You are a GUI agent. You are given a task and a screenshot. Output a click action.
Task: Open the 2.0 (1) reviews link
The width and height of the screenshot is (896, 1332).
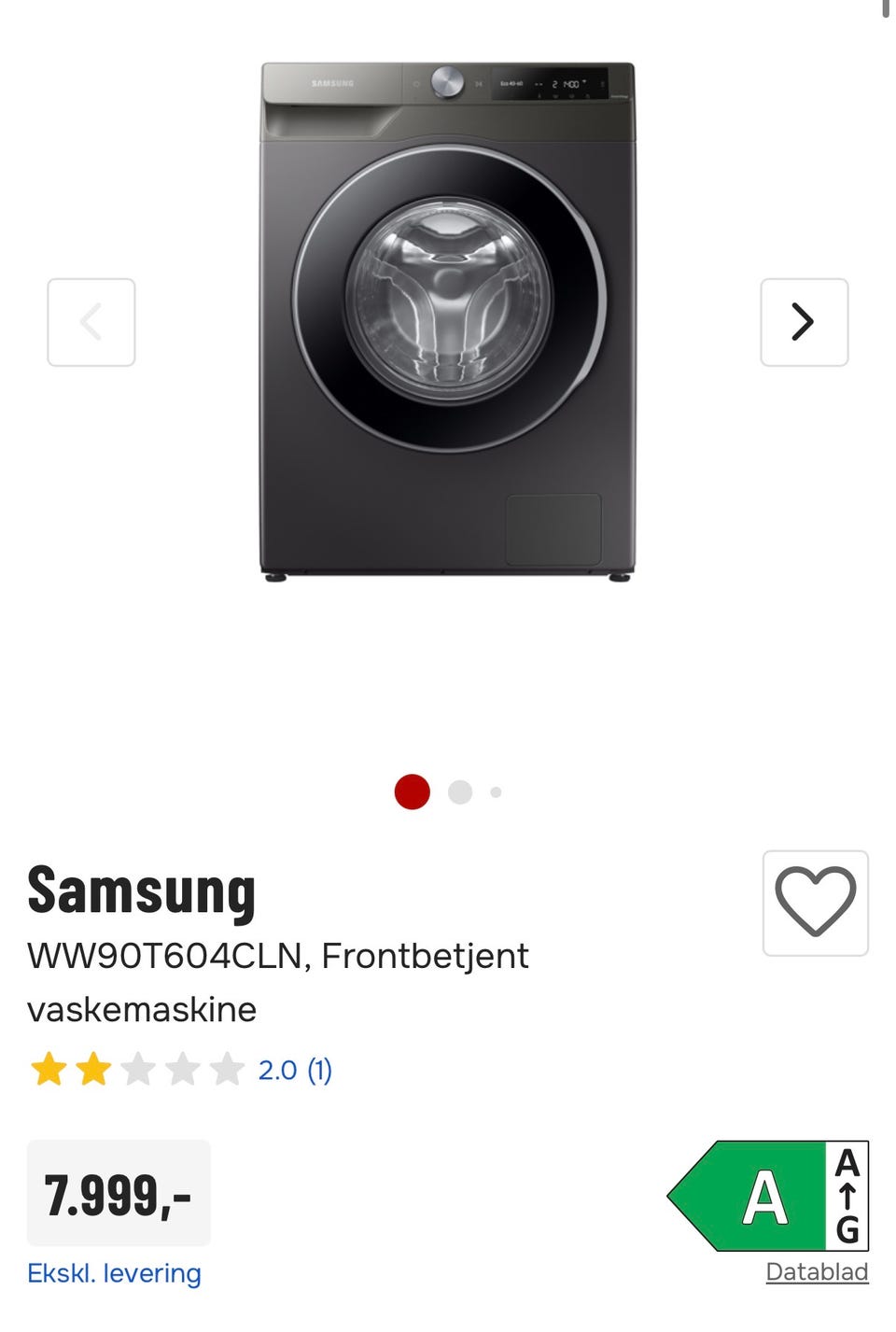tap(293, 1070)
